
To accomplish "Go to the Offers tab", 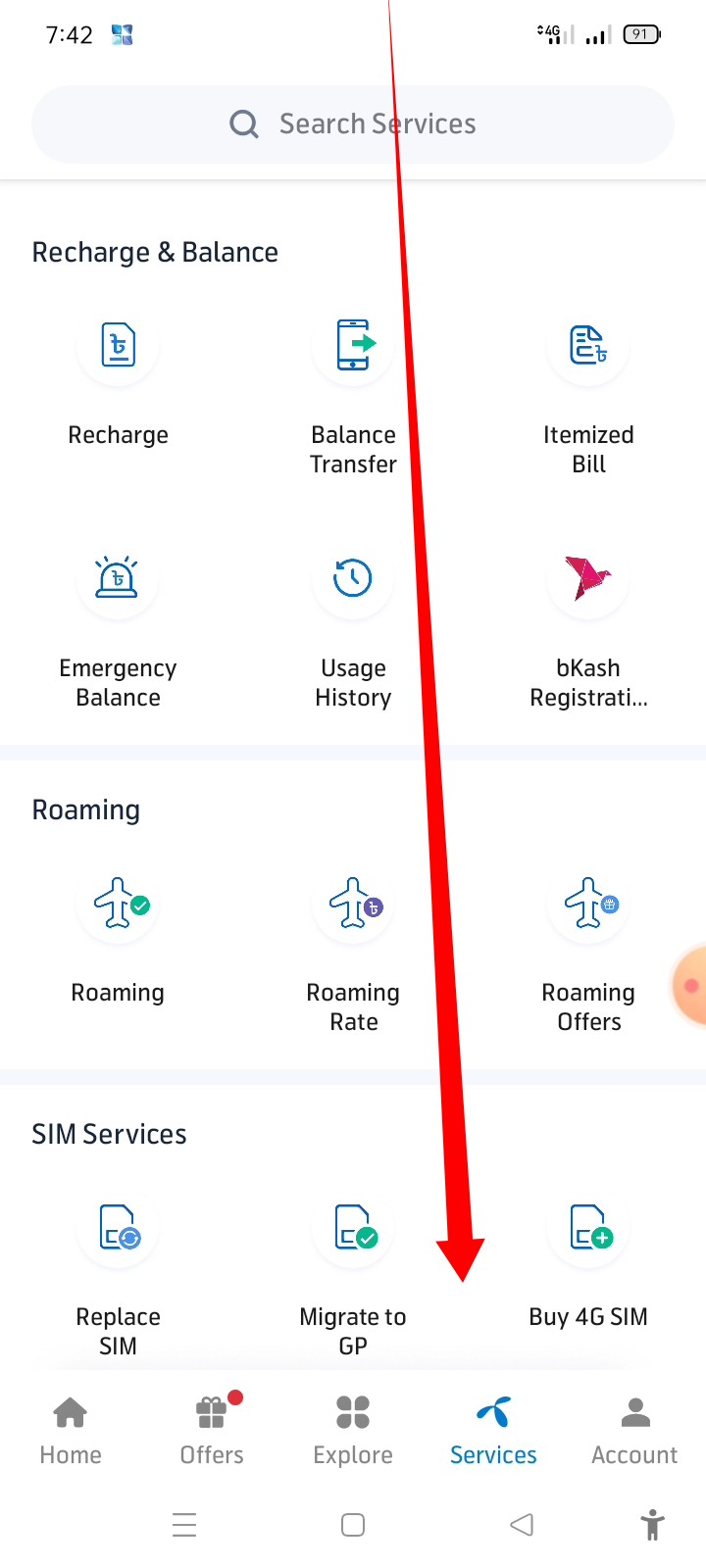I will coord(212,1430).
